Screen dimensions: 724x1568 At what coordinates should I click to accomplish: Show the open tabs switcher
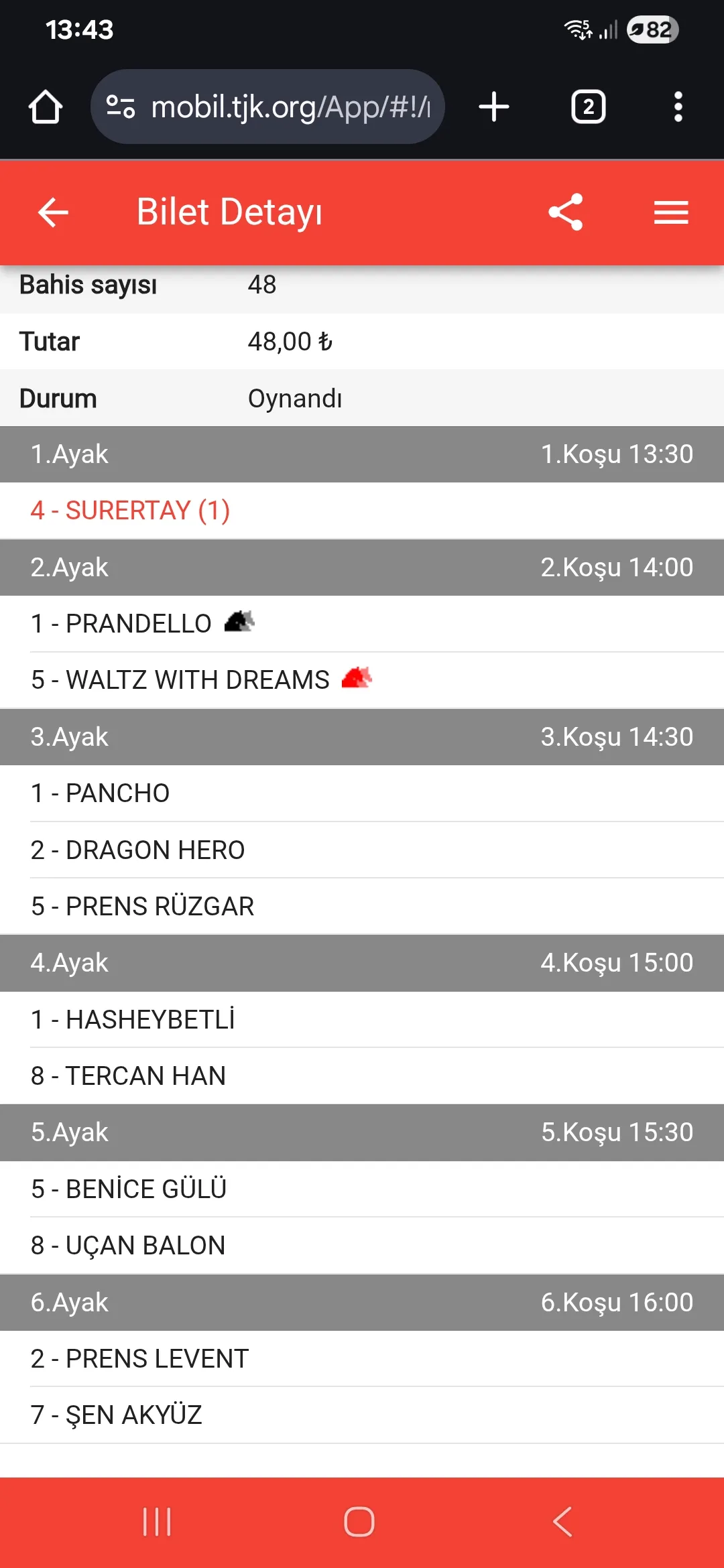coord(588,107)
